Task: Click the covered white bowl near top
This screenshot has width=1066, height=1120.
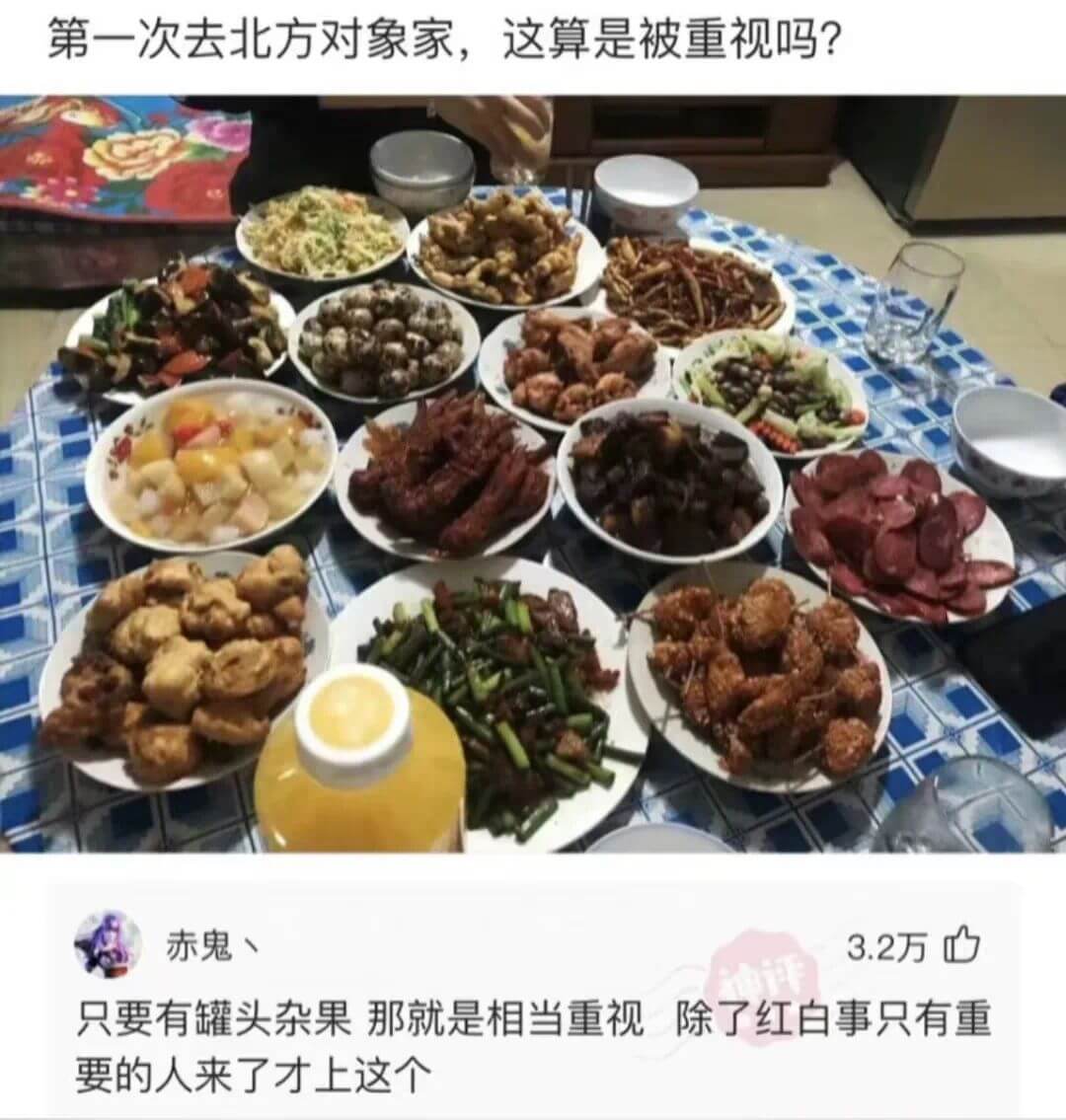Action: pos(647,192)
